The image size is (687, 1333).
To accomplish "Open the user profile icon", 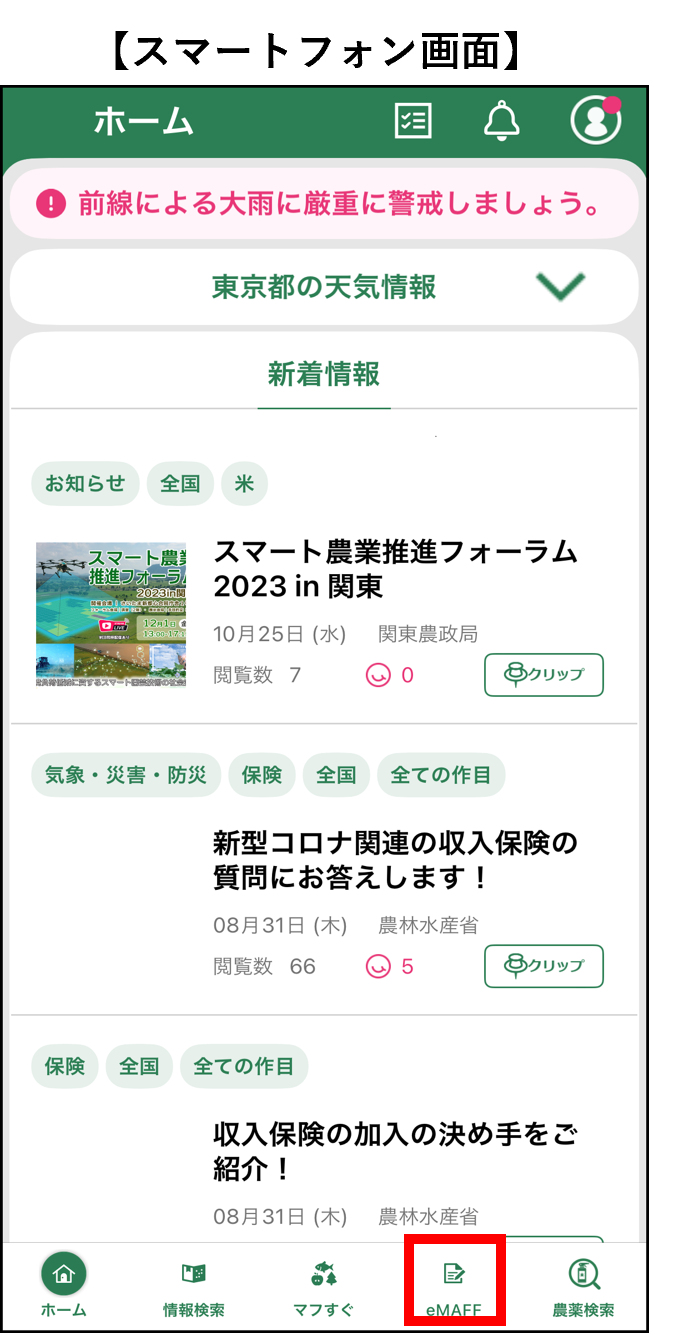I will (x=595, y=121).
